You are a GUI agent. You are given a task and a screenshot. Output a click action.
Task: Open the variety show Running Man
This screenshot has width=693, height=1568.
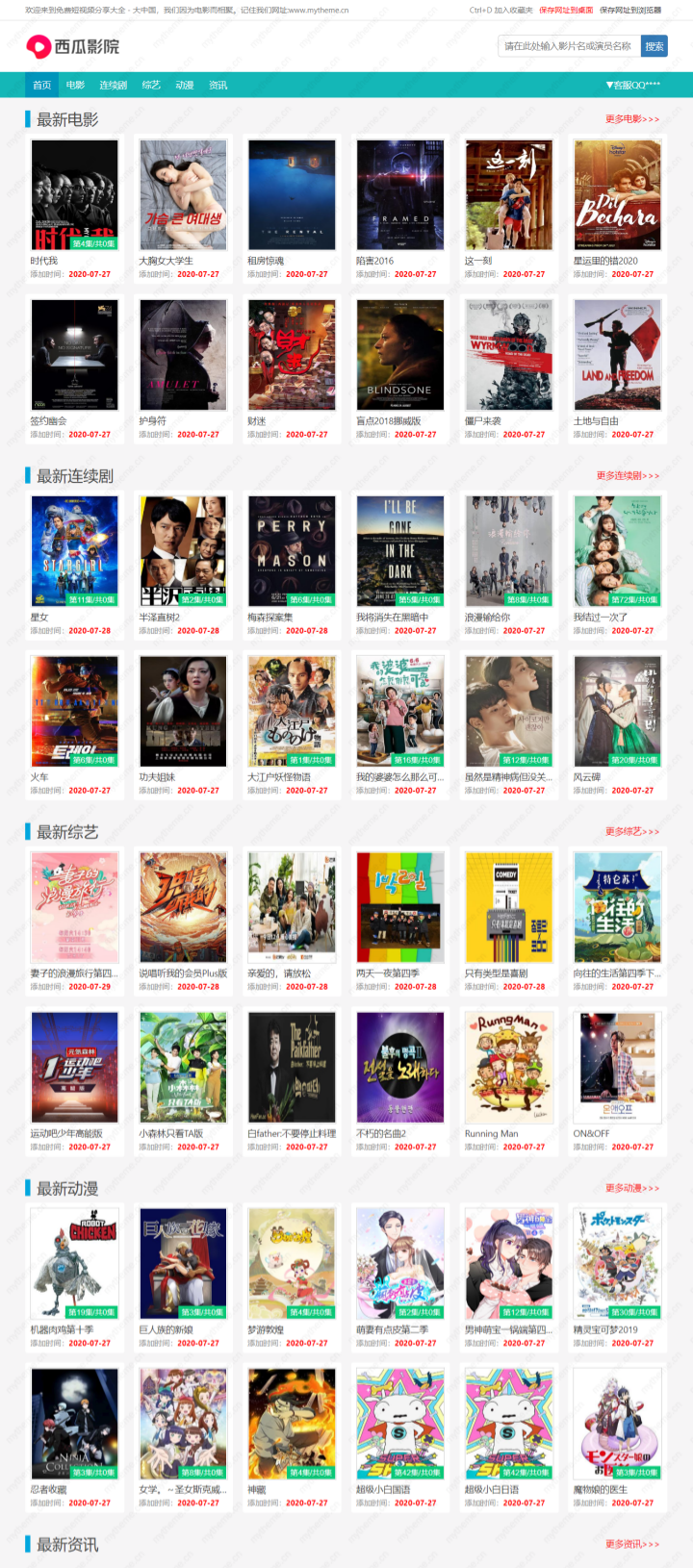click(509, 1068)
